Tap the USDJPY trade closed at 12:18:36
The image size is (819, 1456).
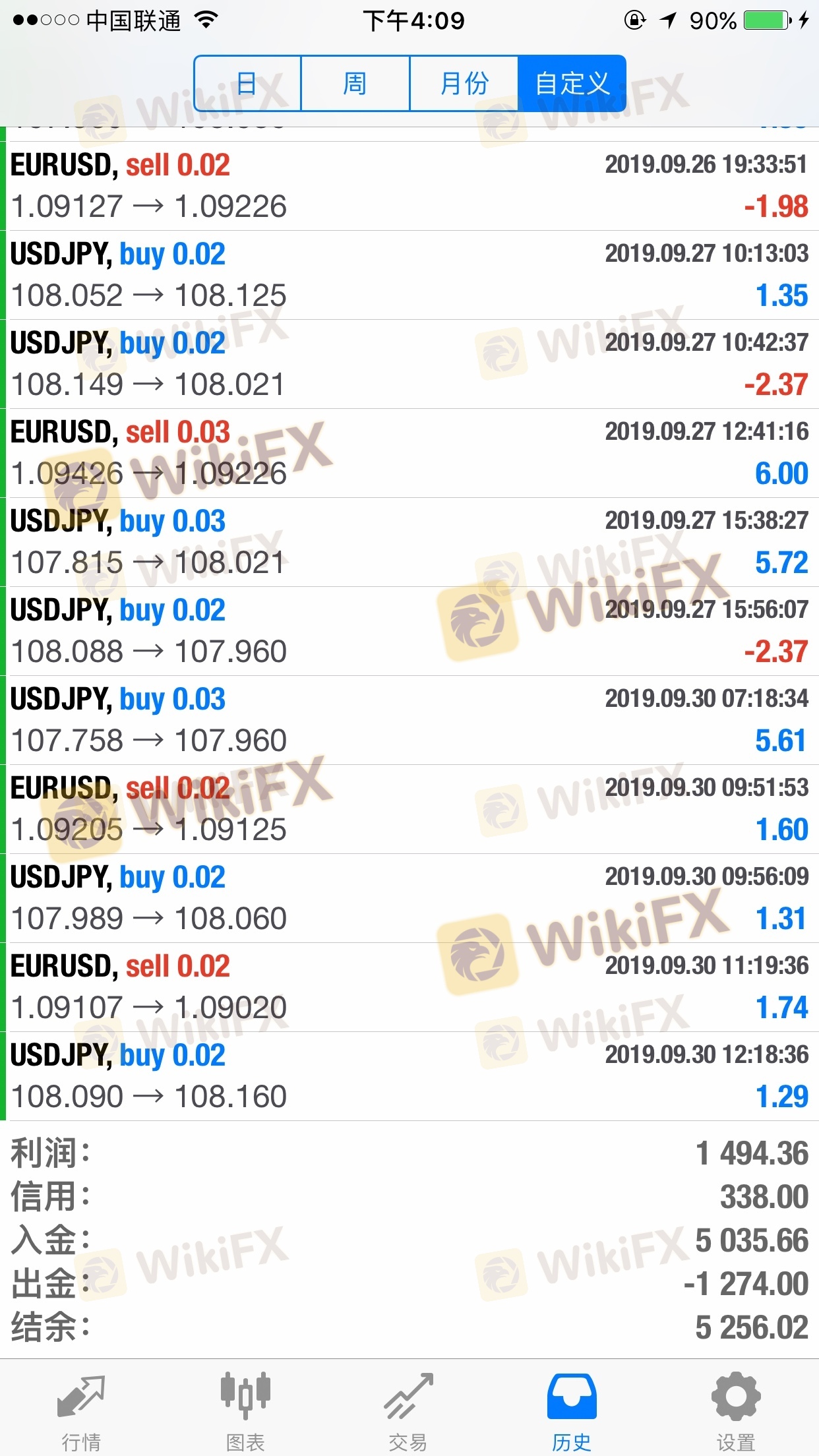[x=409, y=1076]
